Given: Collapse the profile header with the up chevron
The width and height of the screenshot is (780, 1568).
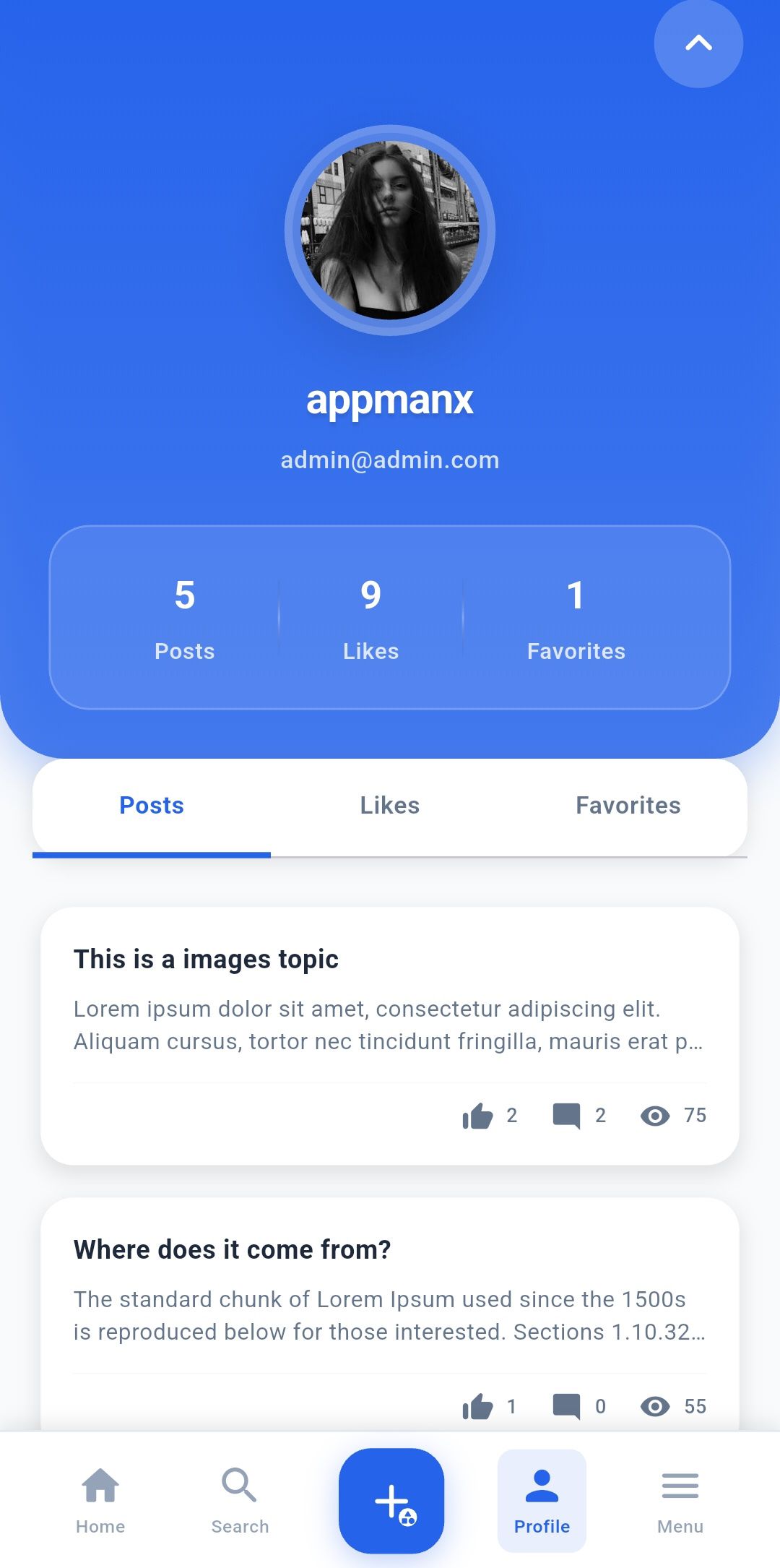Looking at the screenshot, I should pos(698,43).
